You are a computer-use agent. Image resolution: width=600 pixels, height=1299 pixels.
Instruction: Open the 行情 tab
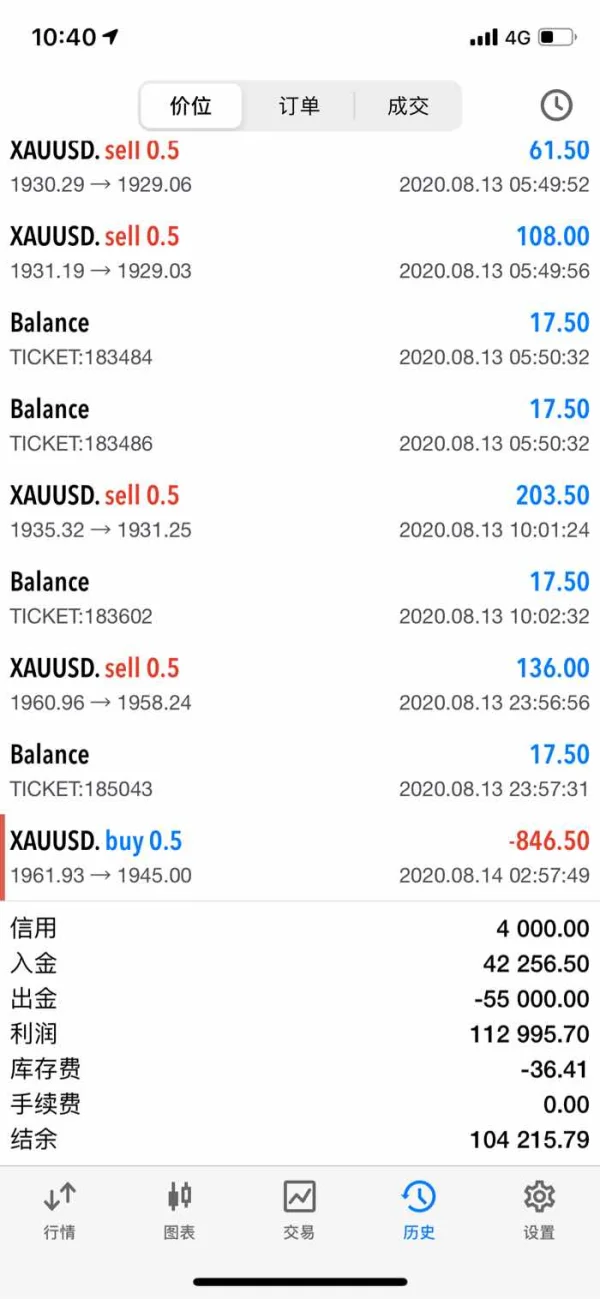coord(59,1210)
